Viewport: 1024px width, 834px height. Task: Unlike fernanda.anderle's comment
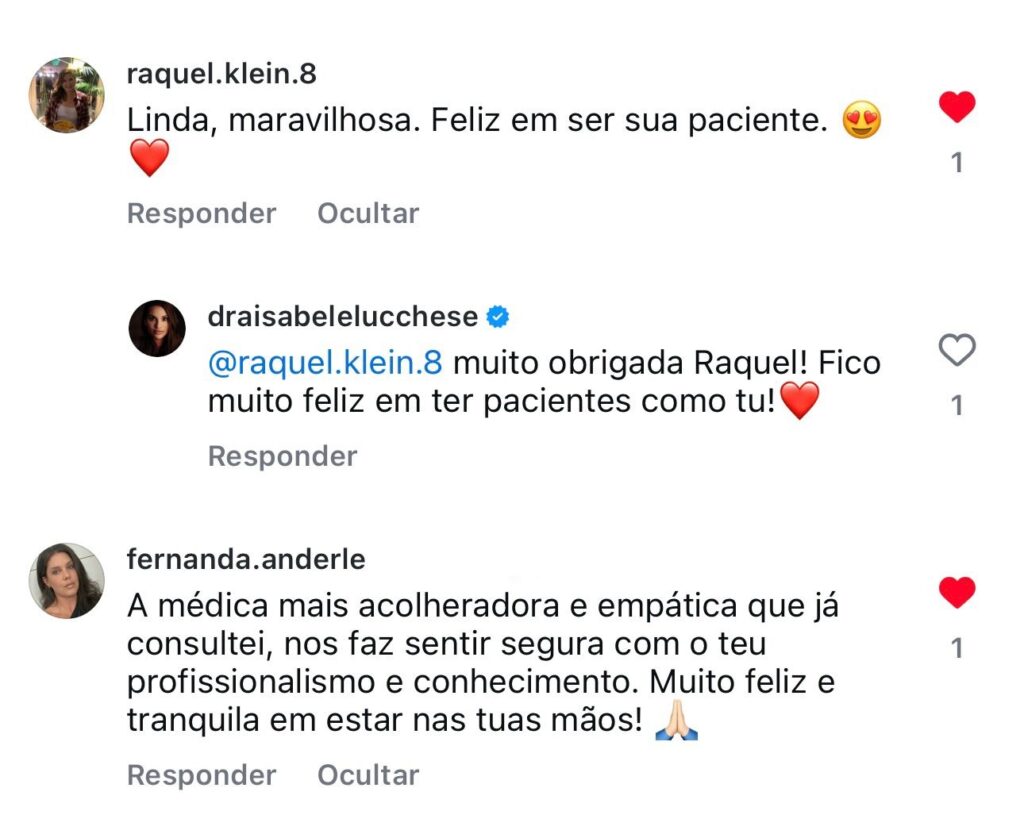[957, 593]
